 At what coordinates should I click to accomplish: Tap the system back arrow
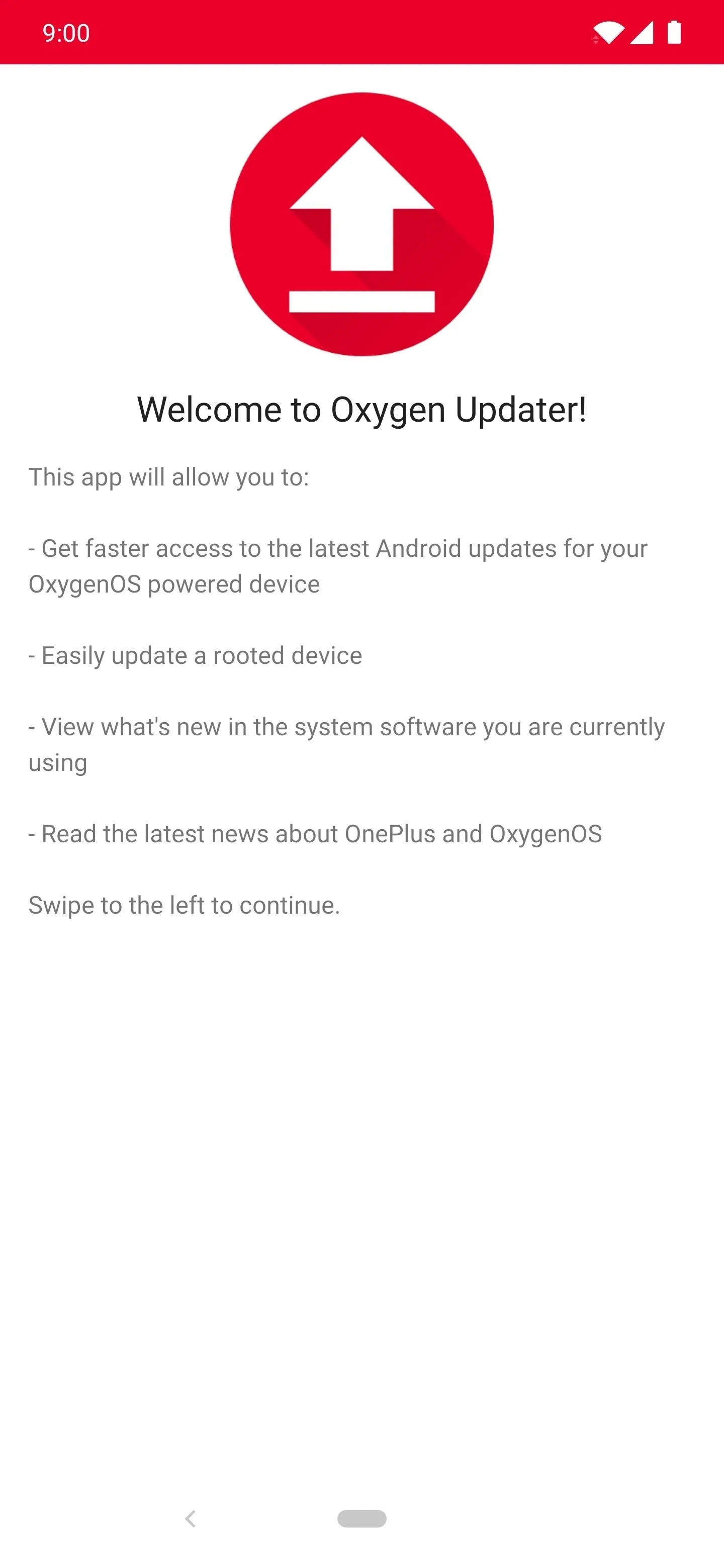click(191, 1519)
